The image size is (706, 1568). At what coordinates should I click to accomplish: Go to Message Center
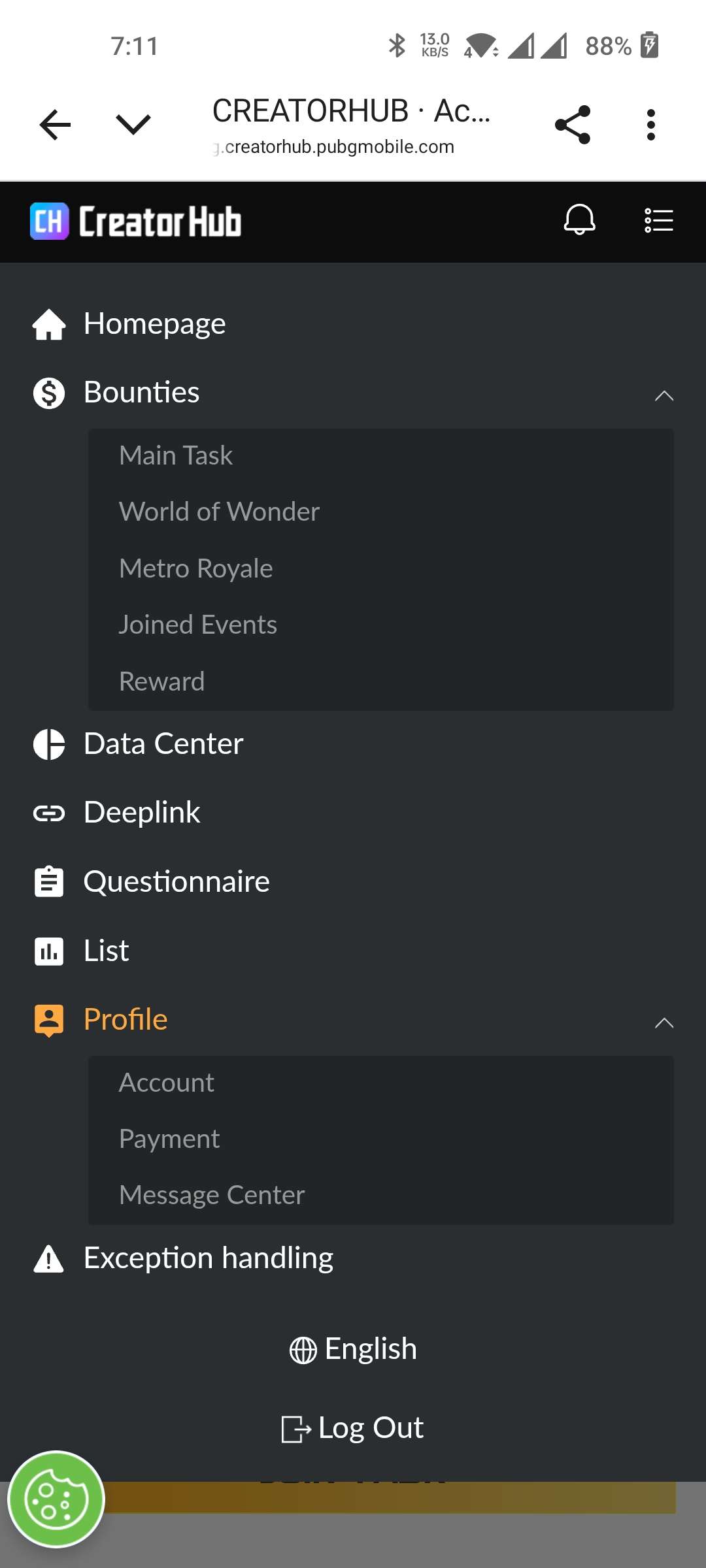pos(212,1195)
